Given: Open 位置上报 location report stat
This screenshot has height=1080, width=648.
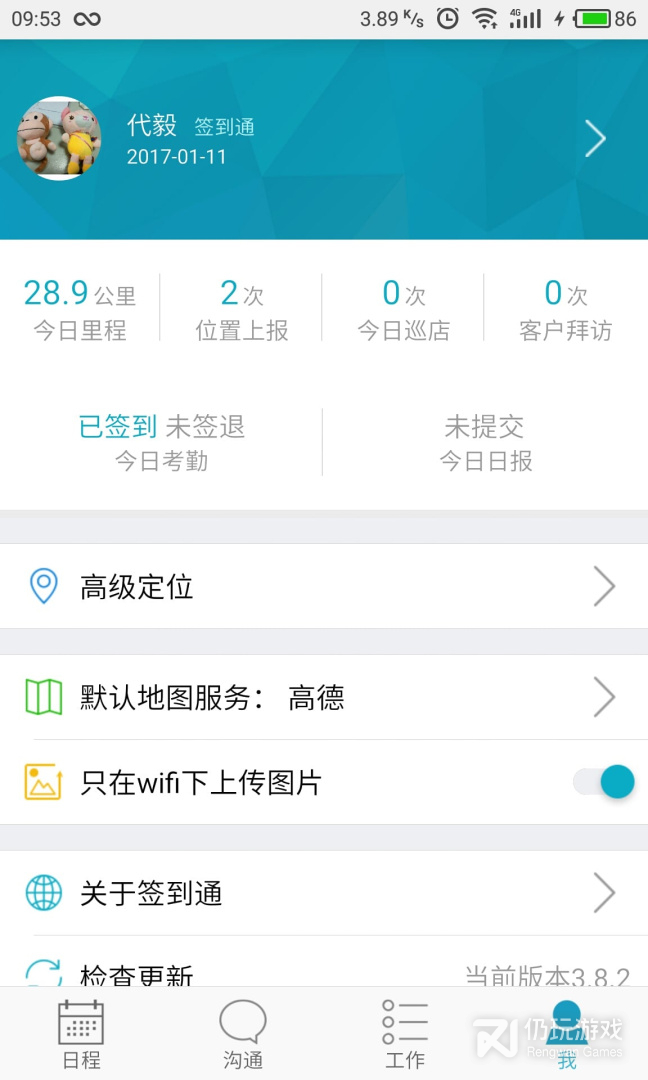Looking at the screenshot, I should (242, 310).
